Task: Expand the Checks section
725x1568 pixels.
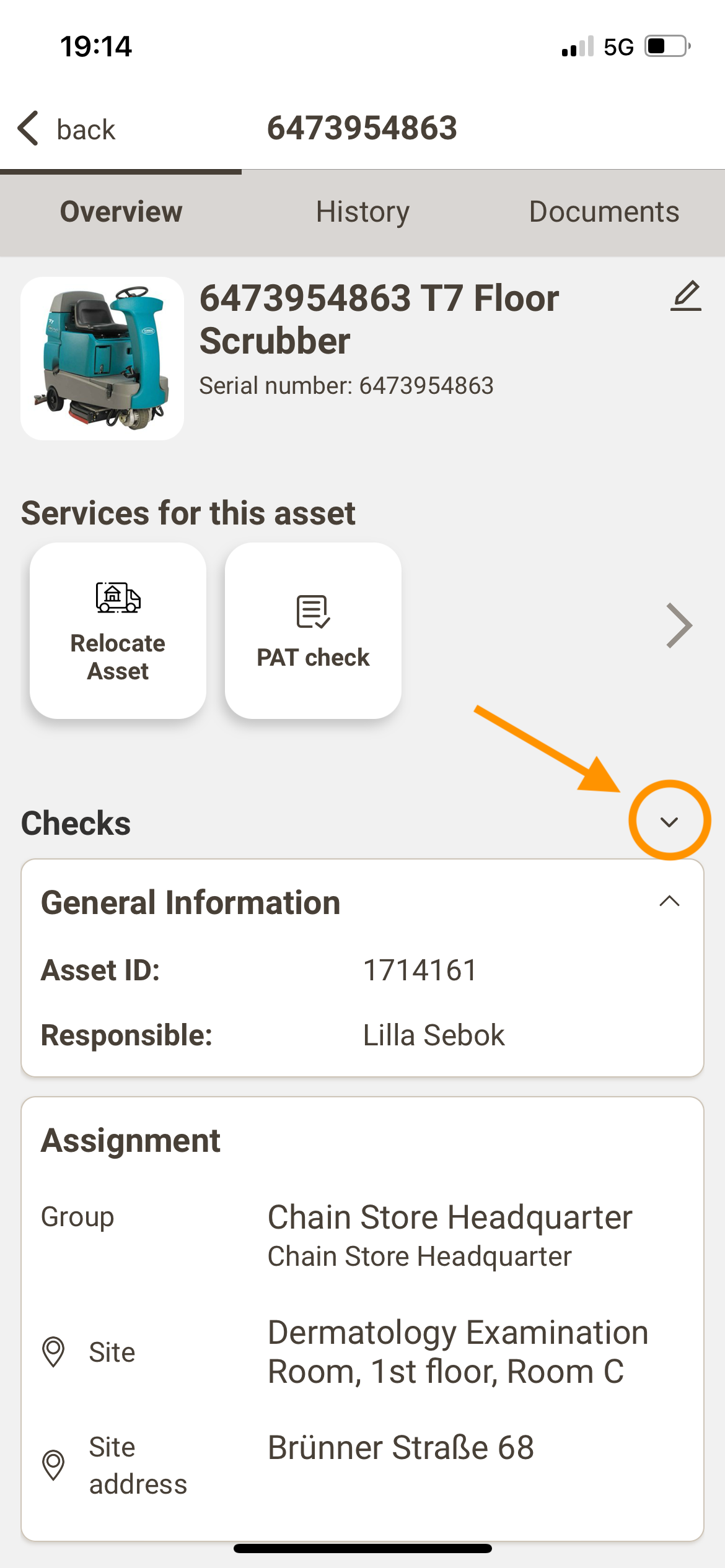Action: click(669, 822)
